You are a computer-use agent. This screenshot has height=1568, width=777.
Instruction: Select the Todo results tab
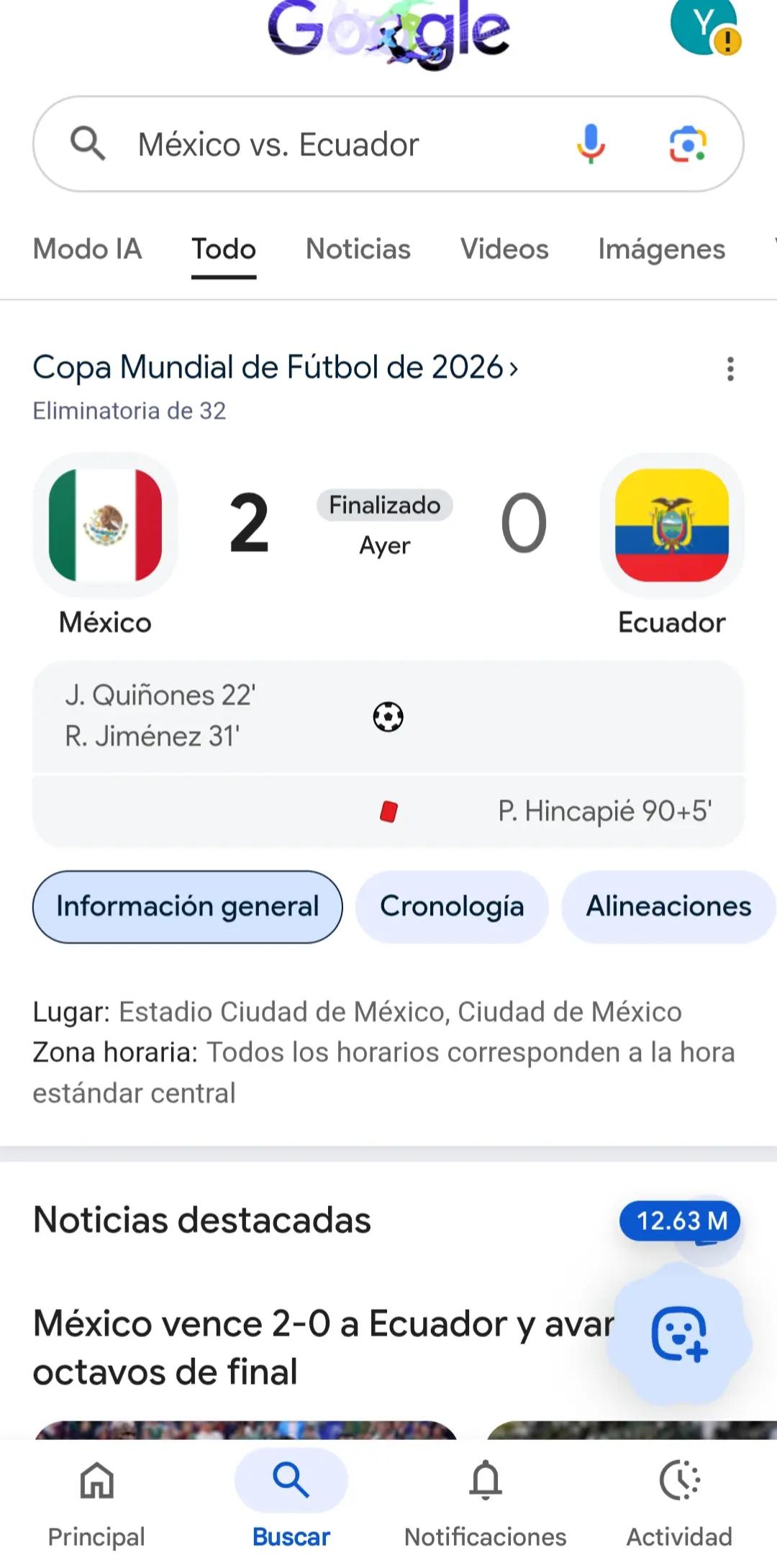click(224, 249)
